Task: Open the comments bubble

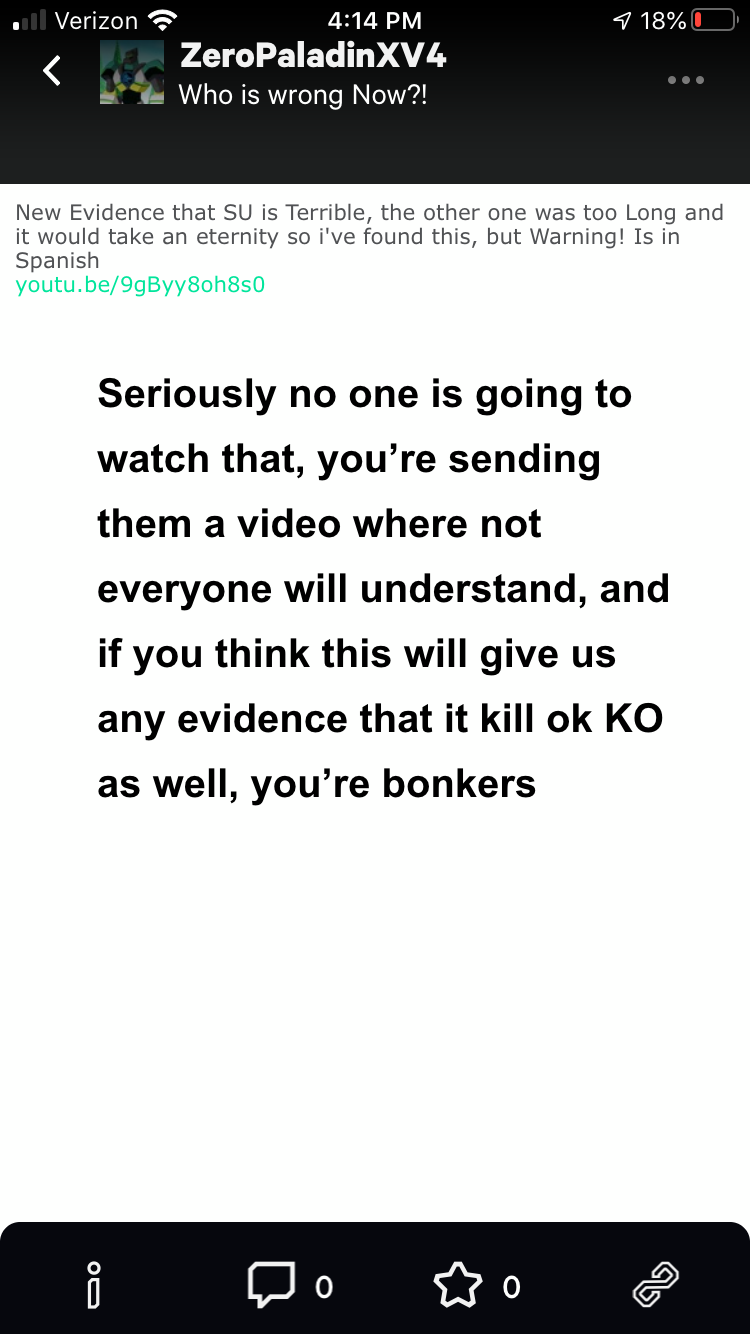Action: (x=272, y=1285)
